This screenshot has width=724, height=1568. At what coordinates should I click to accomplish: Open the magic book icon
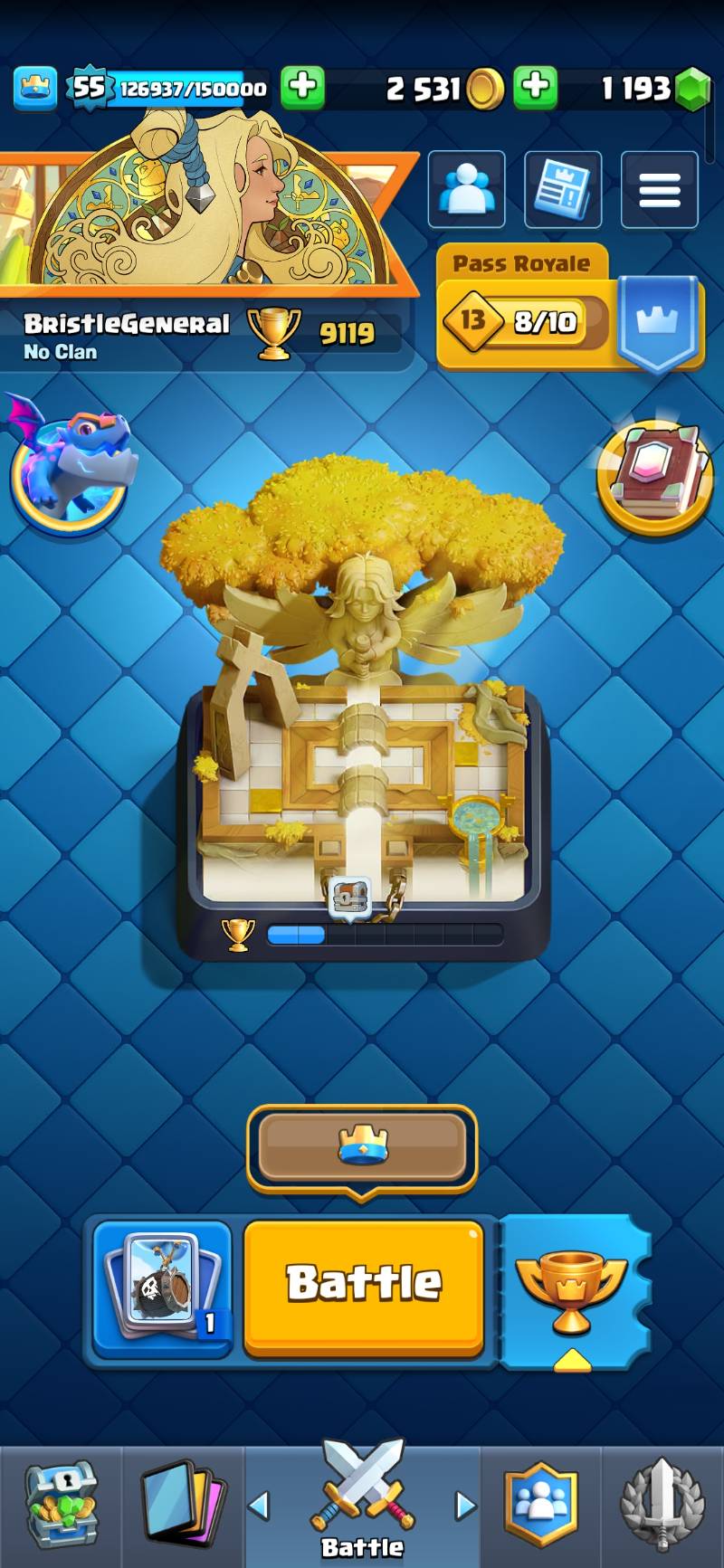pos(655,475)
